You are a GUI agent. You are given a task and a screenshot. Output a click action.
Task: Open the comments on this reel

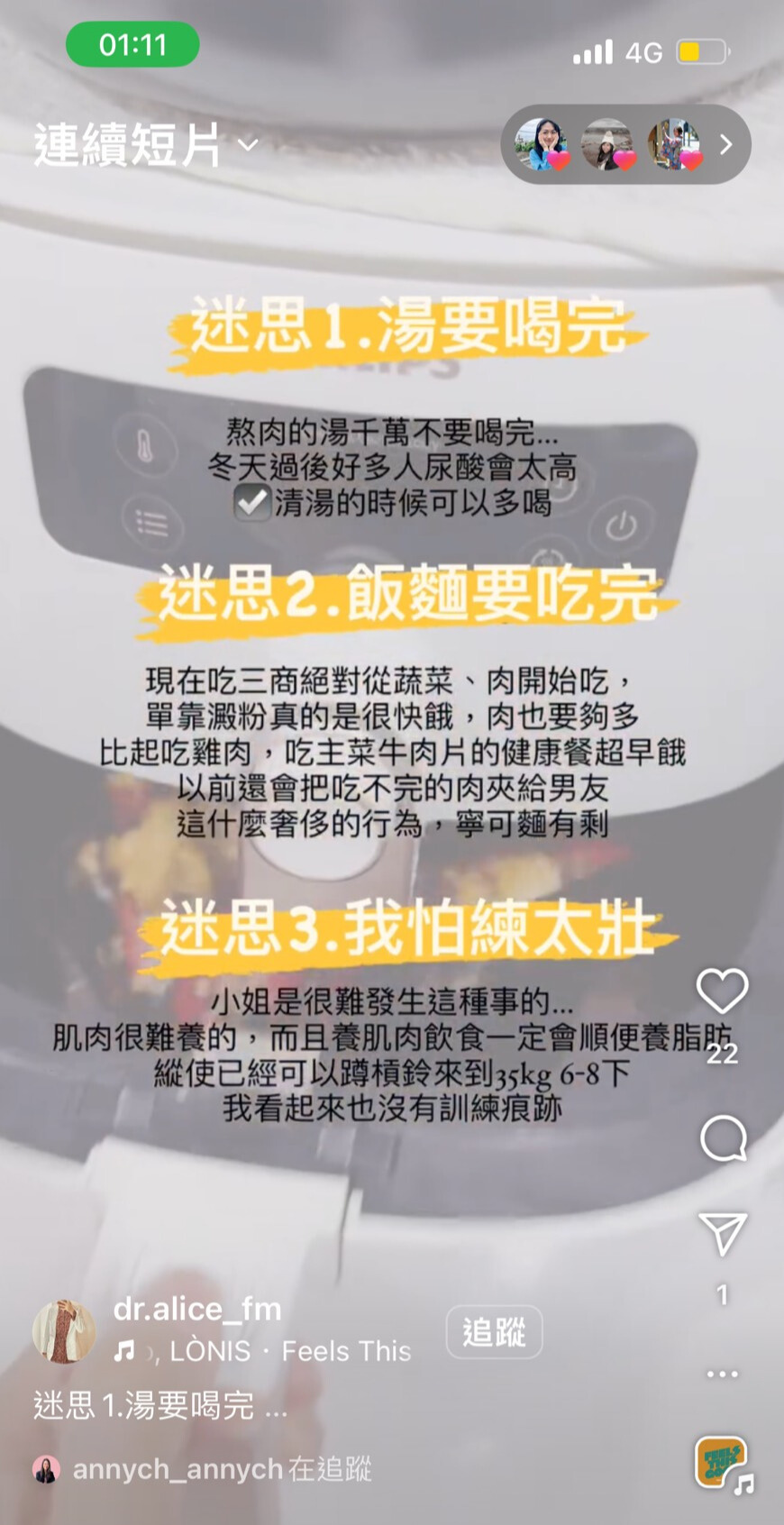tap(722, 1139)
